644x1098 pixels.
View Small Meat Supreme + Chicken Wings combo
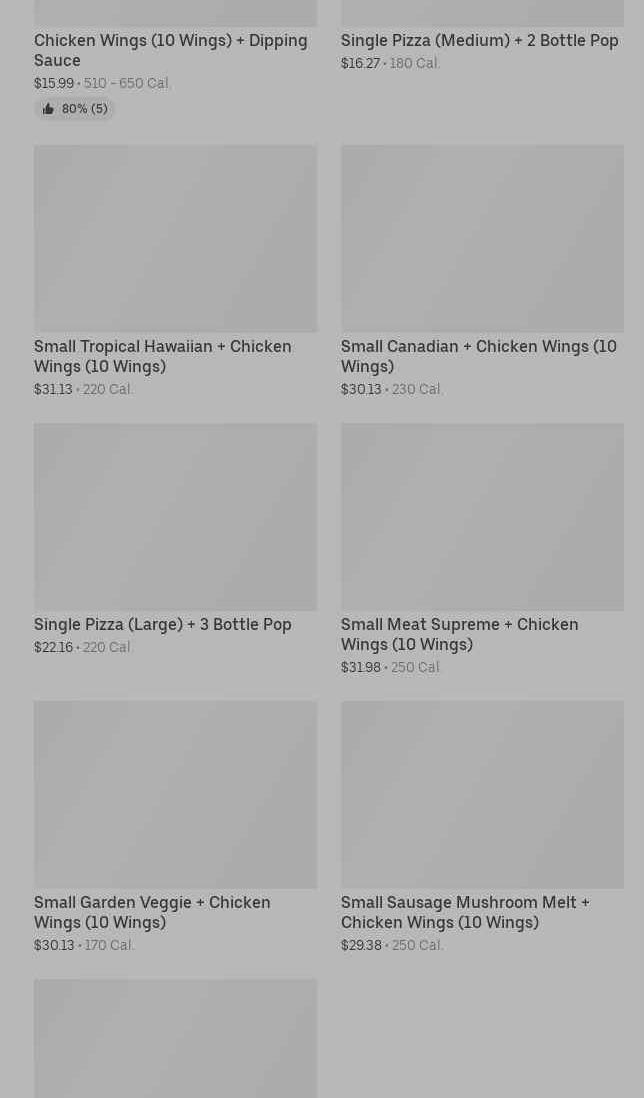[482, 518]
